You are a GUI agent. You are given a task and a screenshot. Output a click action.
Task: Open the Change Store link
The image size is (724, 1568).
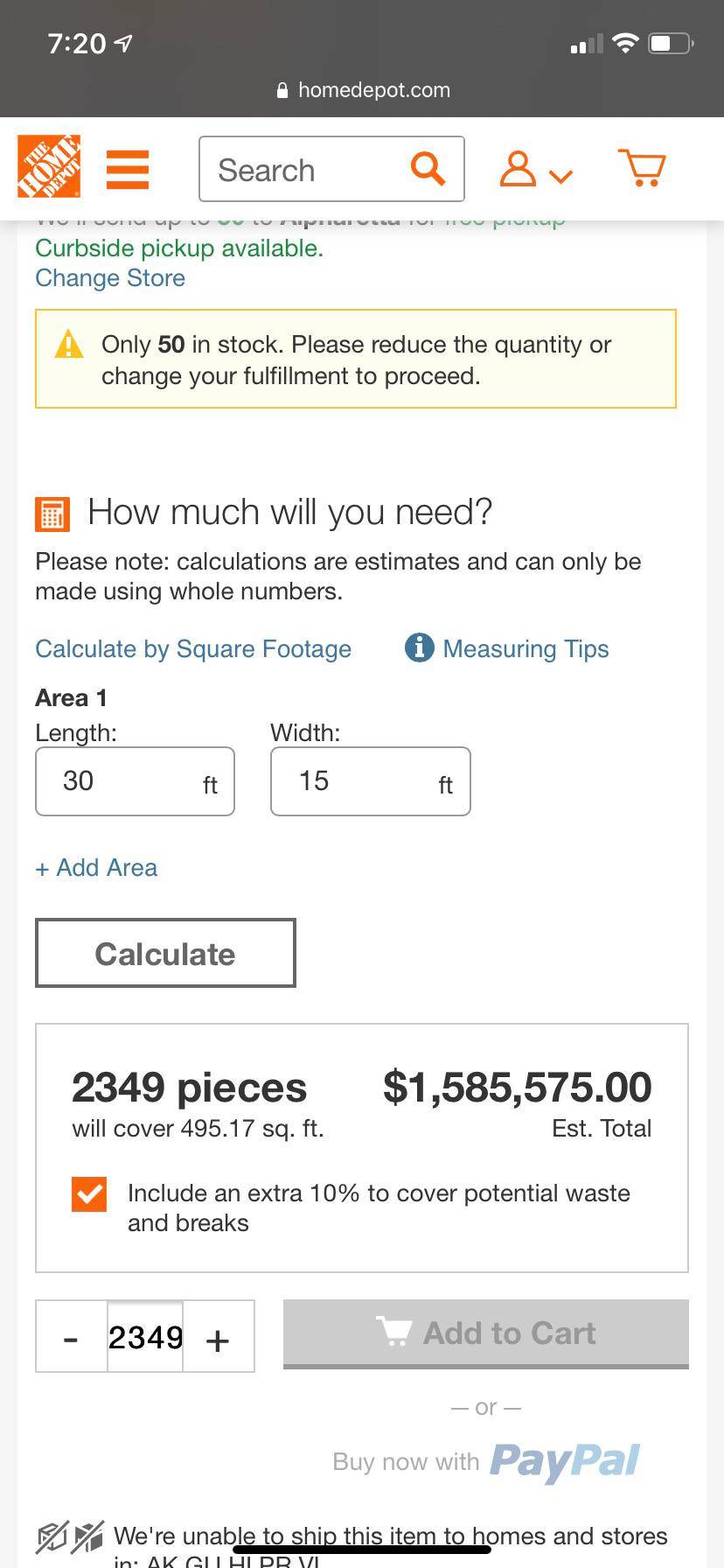click(109, 278)
